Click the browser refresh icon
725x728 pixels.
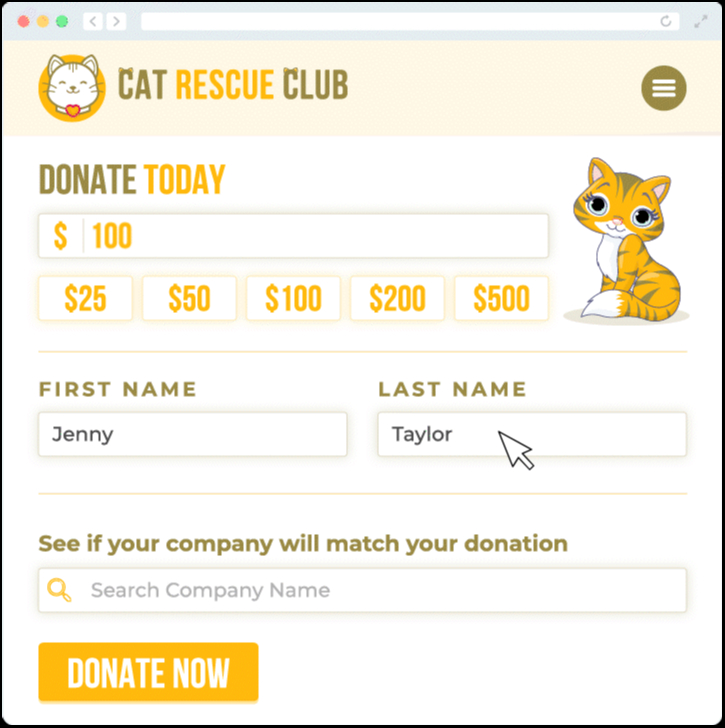tap(666, 20)
